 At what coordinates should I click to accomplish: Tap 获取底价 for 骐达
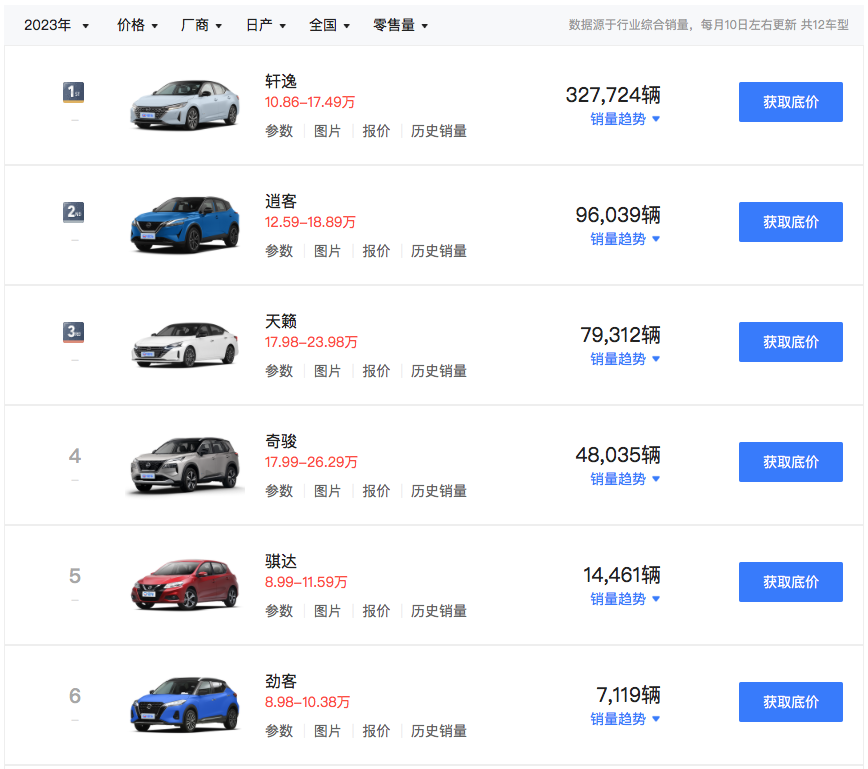[x=790, y=582]
